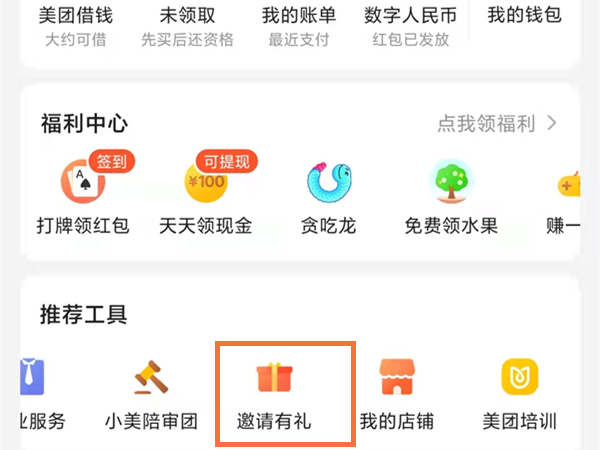Open 打牌领红包 game

point(83,195)
